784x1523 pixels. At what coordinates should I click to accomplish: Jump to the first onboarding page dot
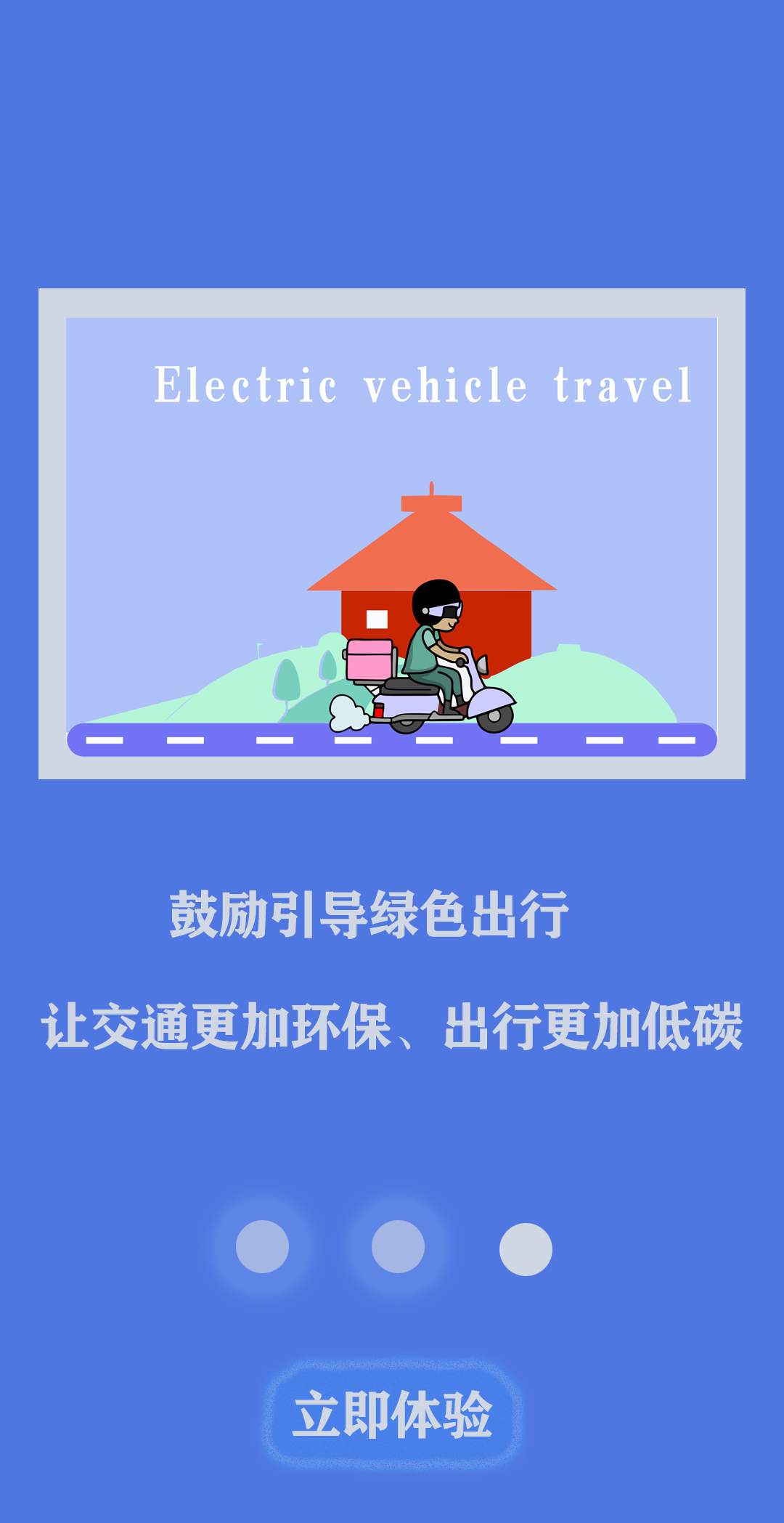click(x=262, y=1246)
